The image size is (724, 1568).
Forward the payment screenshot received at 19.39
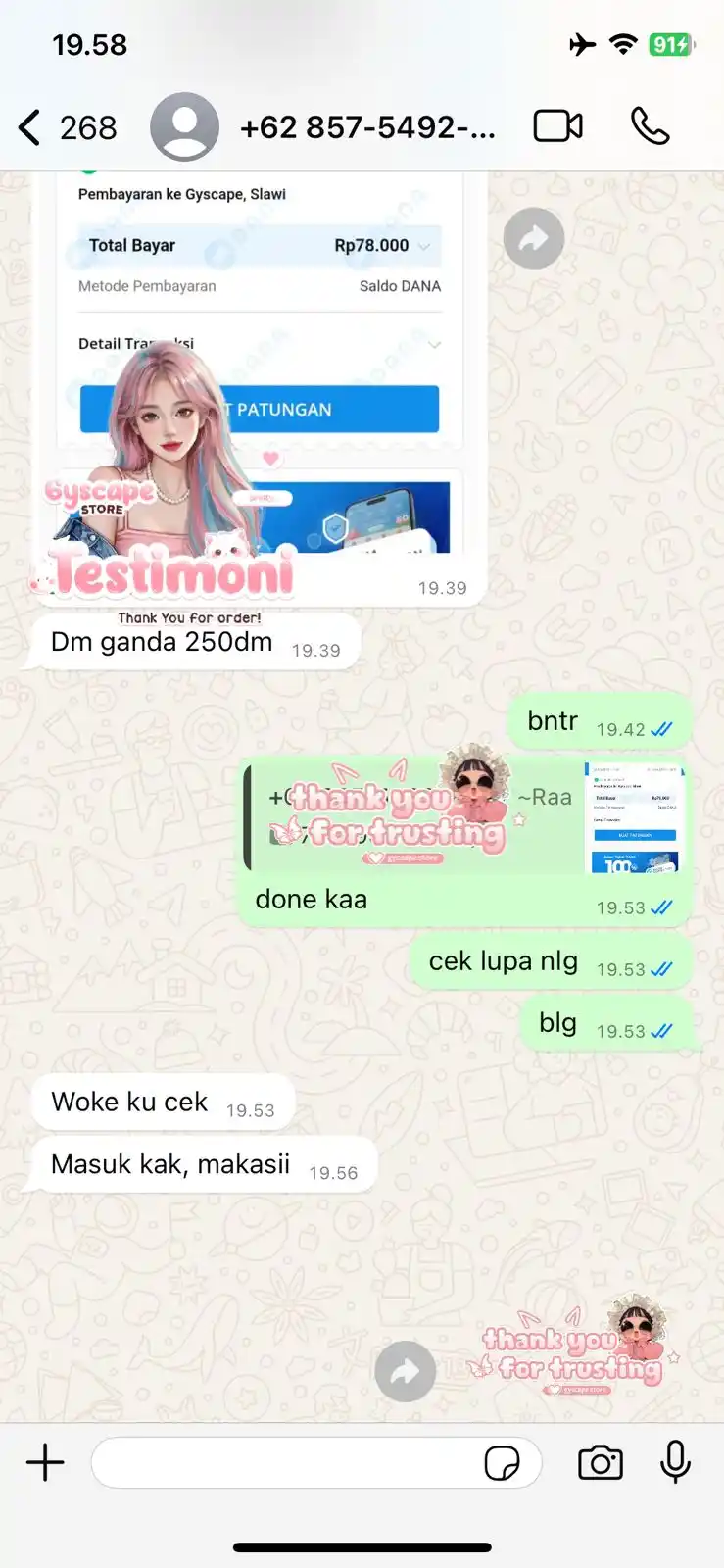pos(533,238)
